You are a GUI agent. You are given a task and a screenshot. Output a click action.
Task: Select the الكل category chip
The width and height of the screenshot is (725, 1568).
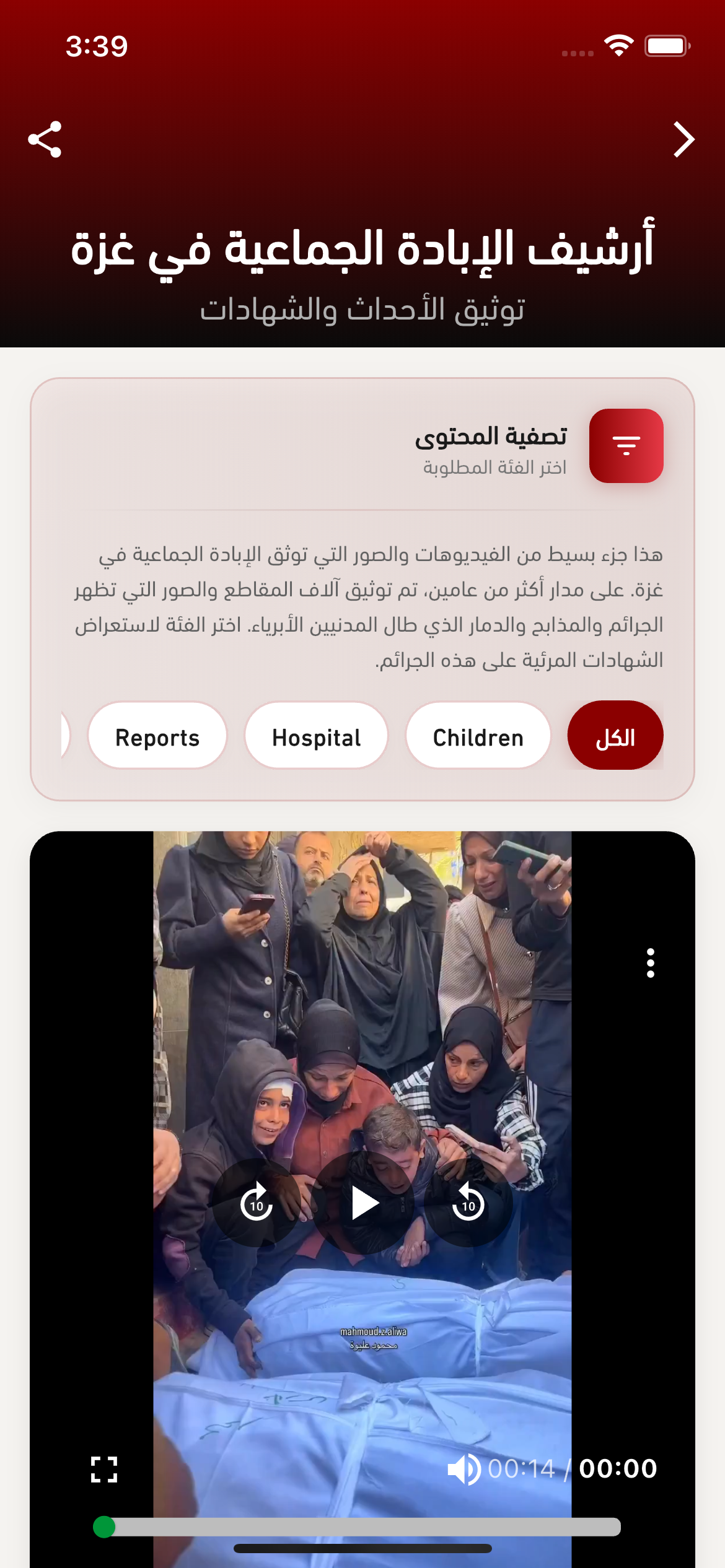(x=615, y=735)
